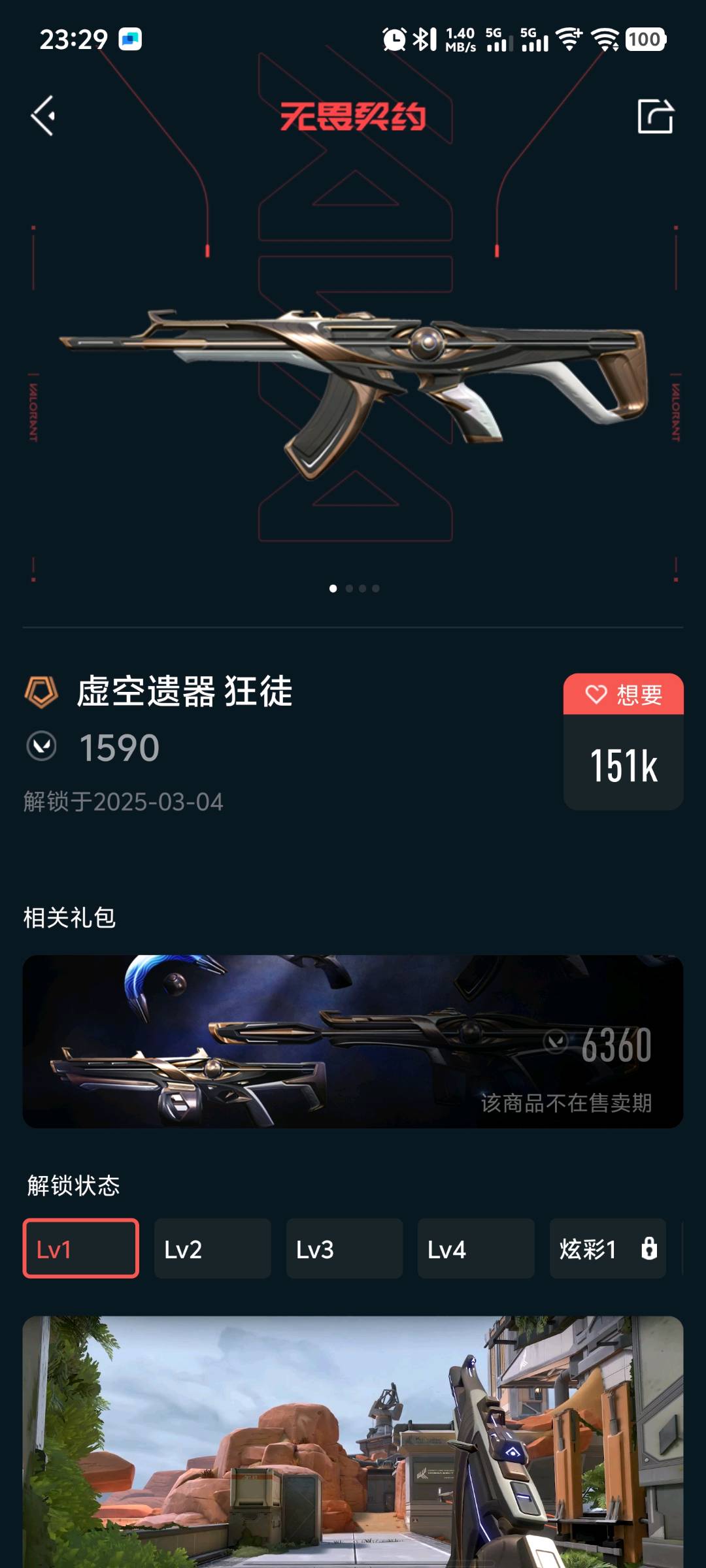This screenshot has height=1568, width=706.
Task: Tap the weapon image carousel
Action: point(353,392)
